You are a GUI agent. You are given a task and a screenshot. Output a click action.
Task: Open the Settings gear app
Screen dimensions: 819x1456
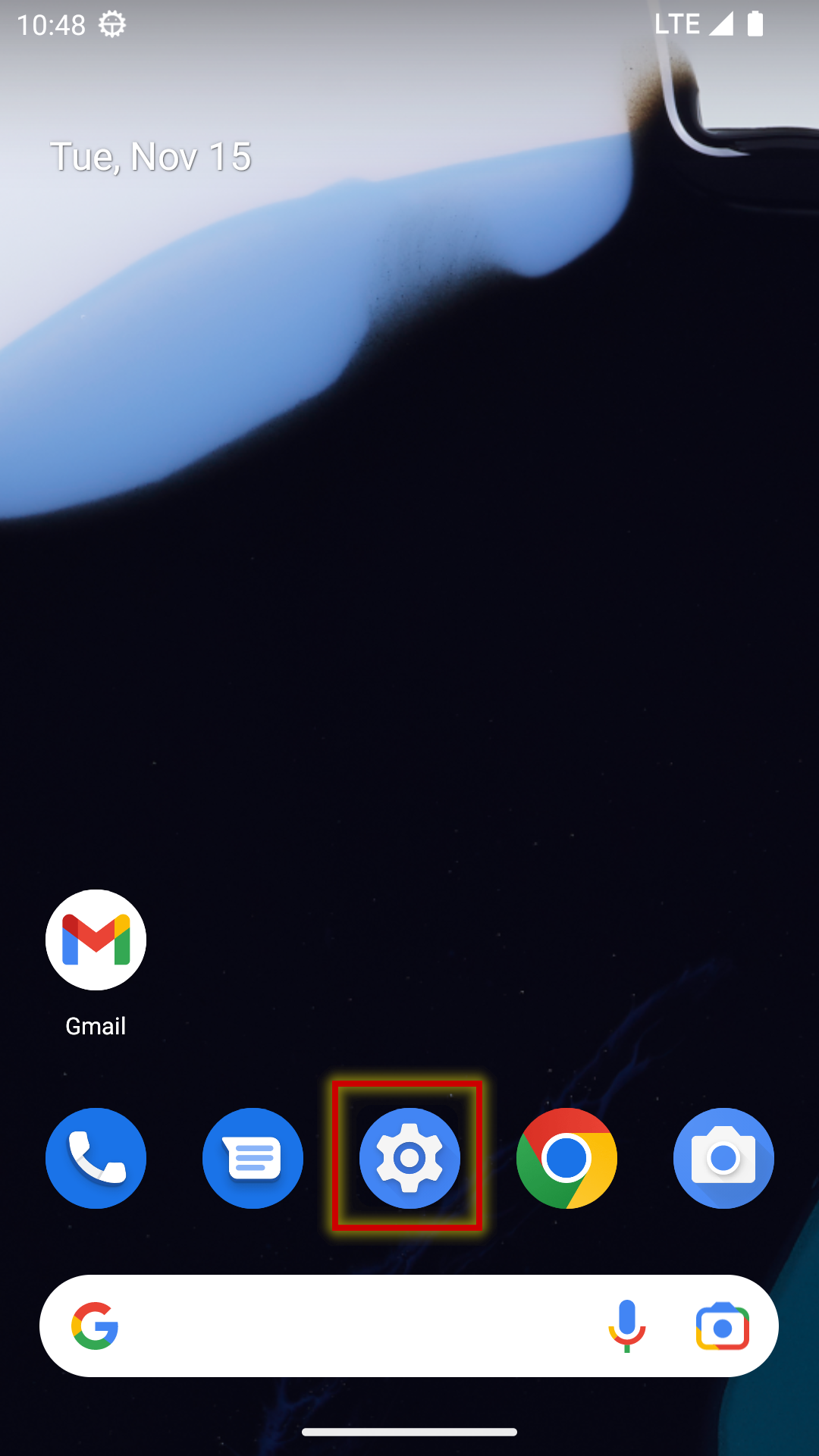pos(409,1158)
